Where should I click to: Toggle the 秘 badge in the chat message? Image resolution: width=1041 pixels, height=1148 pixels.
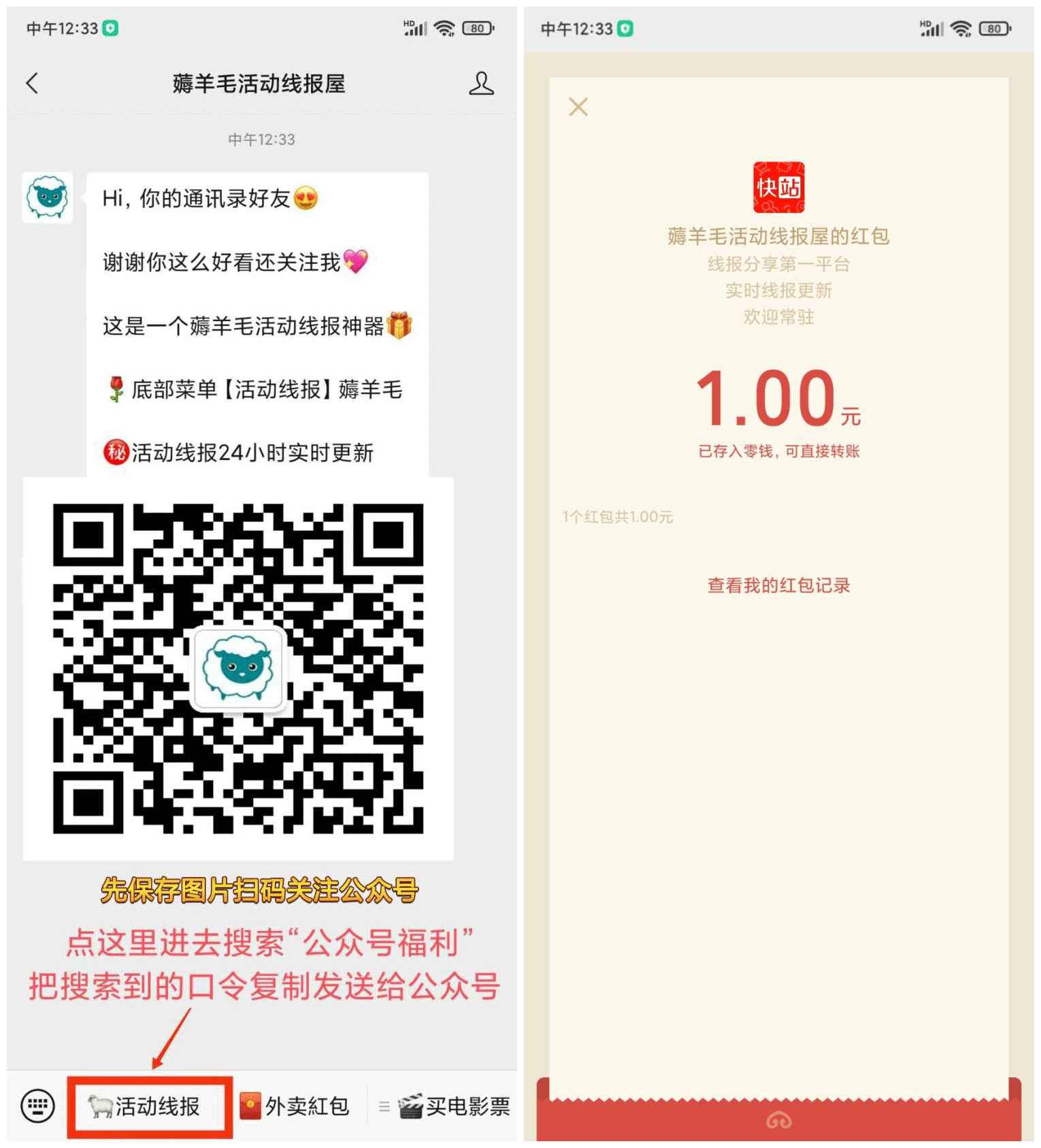(x=116, y=453)
